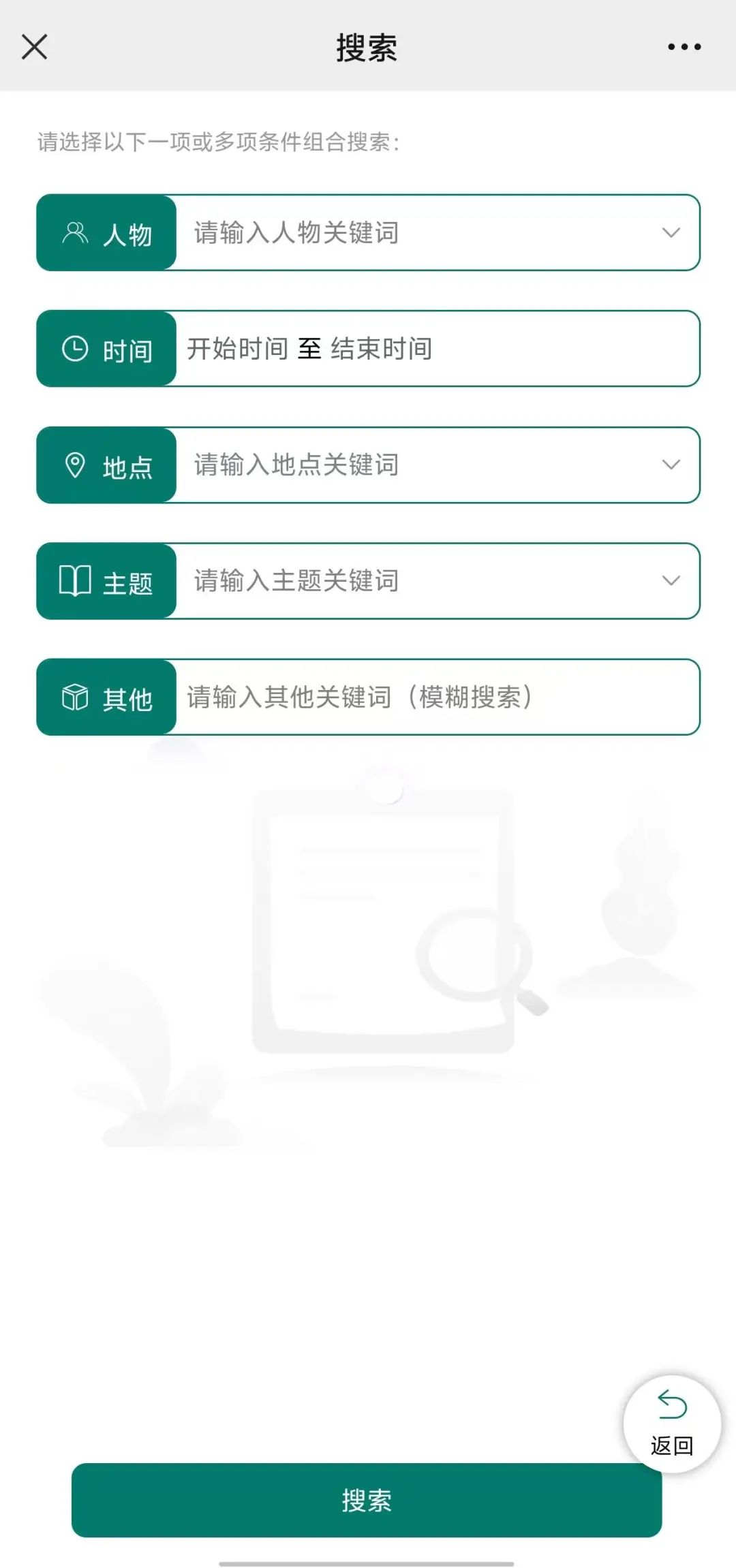Image resolution: width=736 pixels, height=1568 pixels.
Task: Tap the floating 返回 button
Action: [x=672, y=1424]
